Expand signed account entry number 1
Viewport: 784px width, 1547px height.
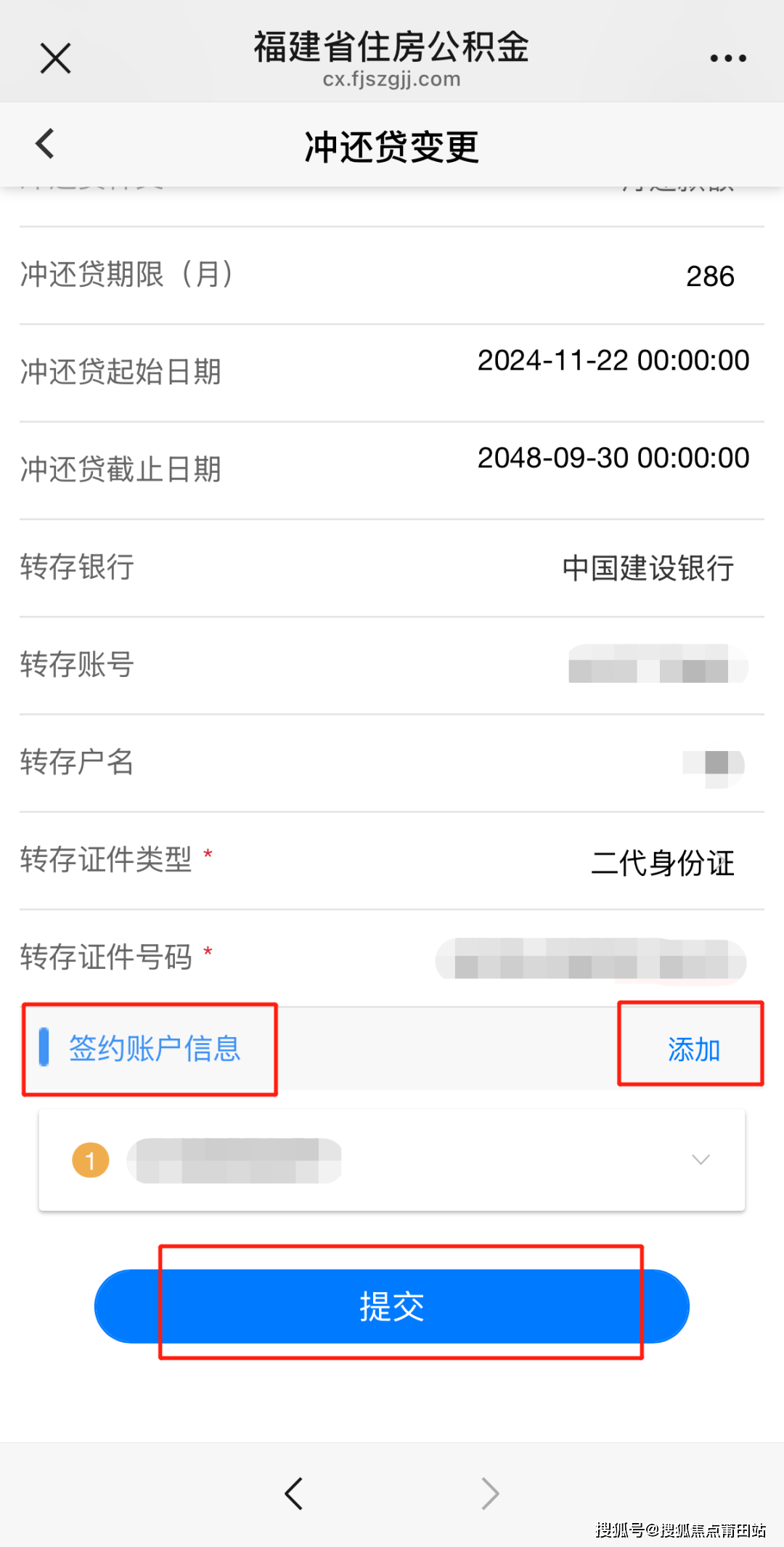click(x=700, y=1160)
